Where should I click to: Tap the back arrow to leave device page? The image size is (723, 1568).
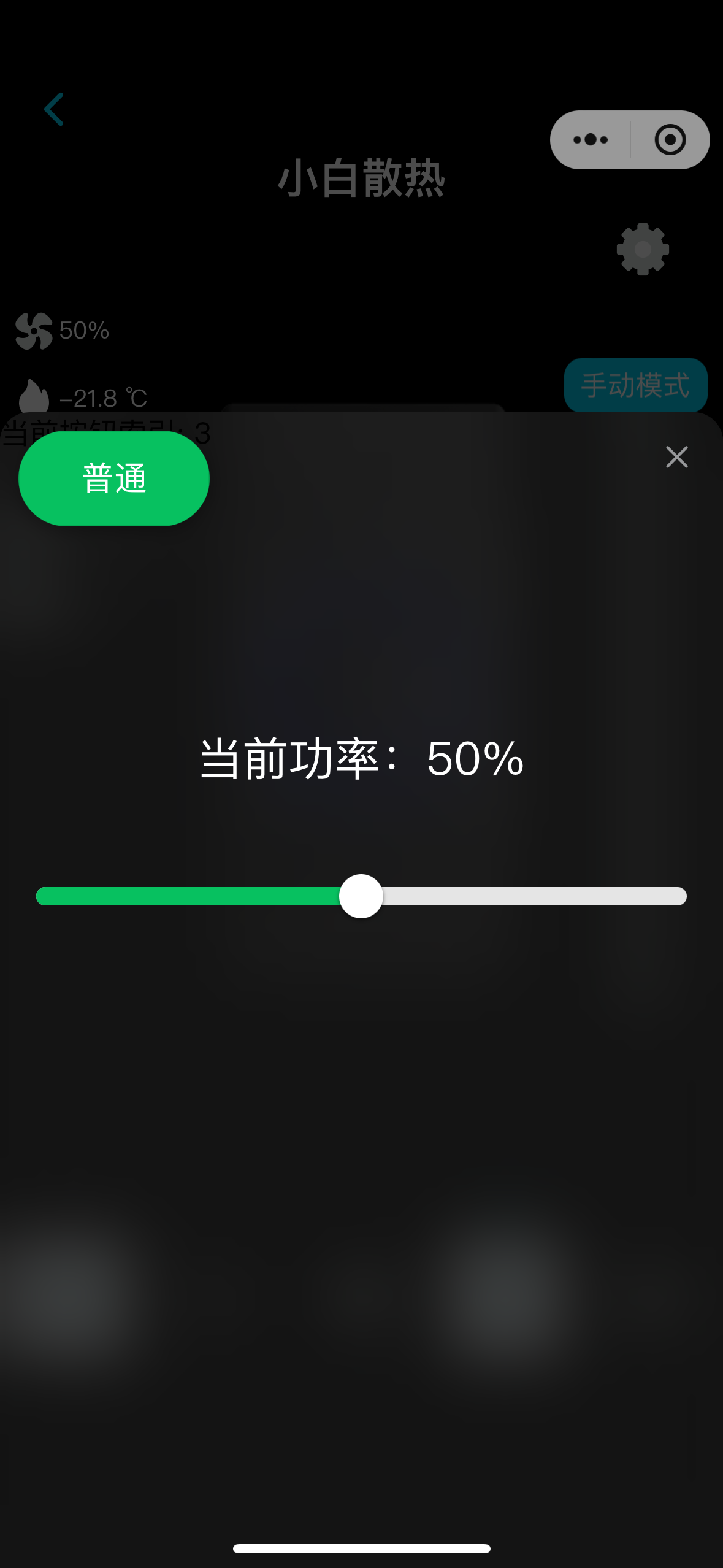(54, 109)
